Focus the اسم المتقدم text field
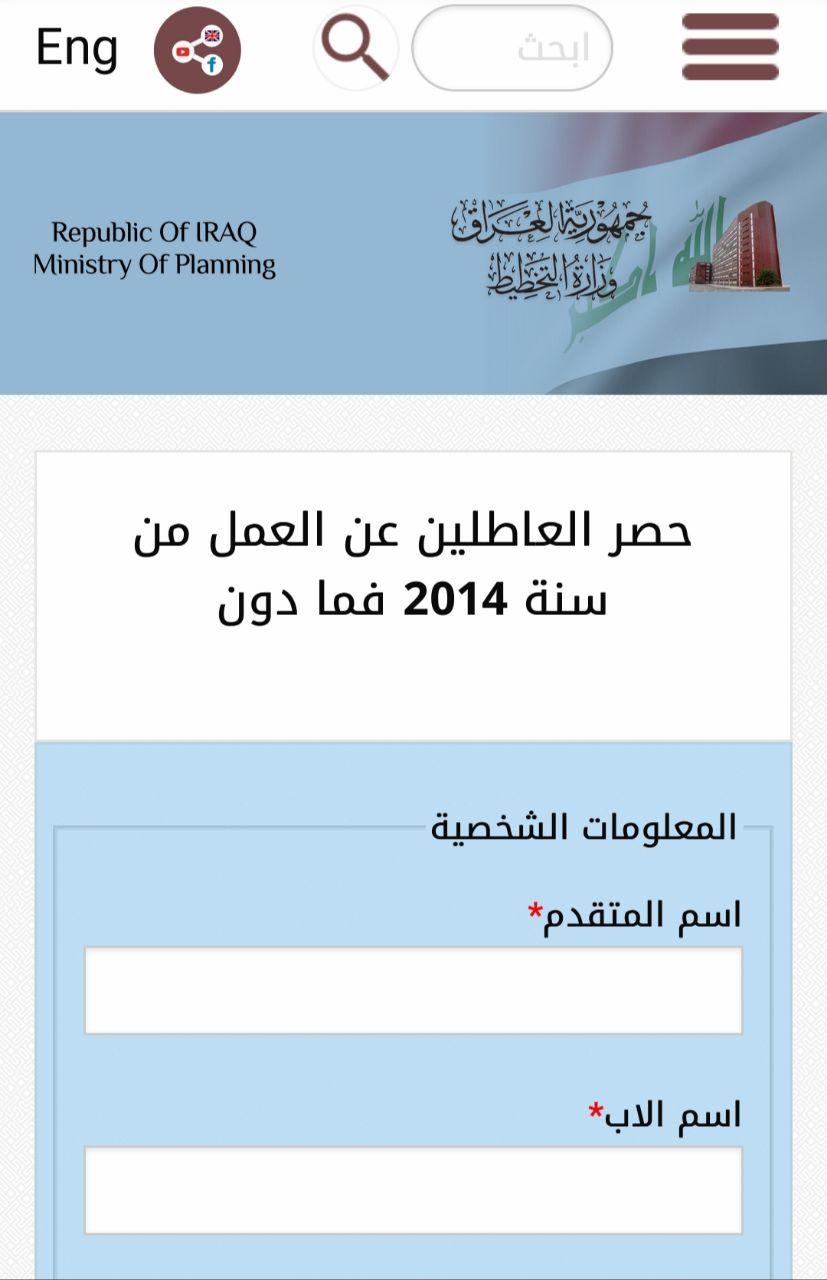 coord(413,990)
